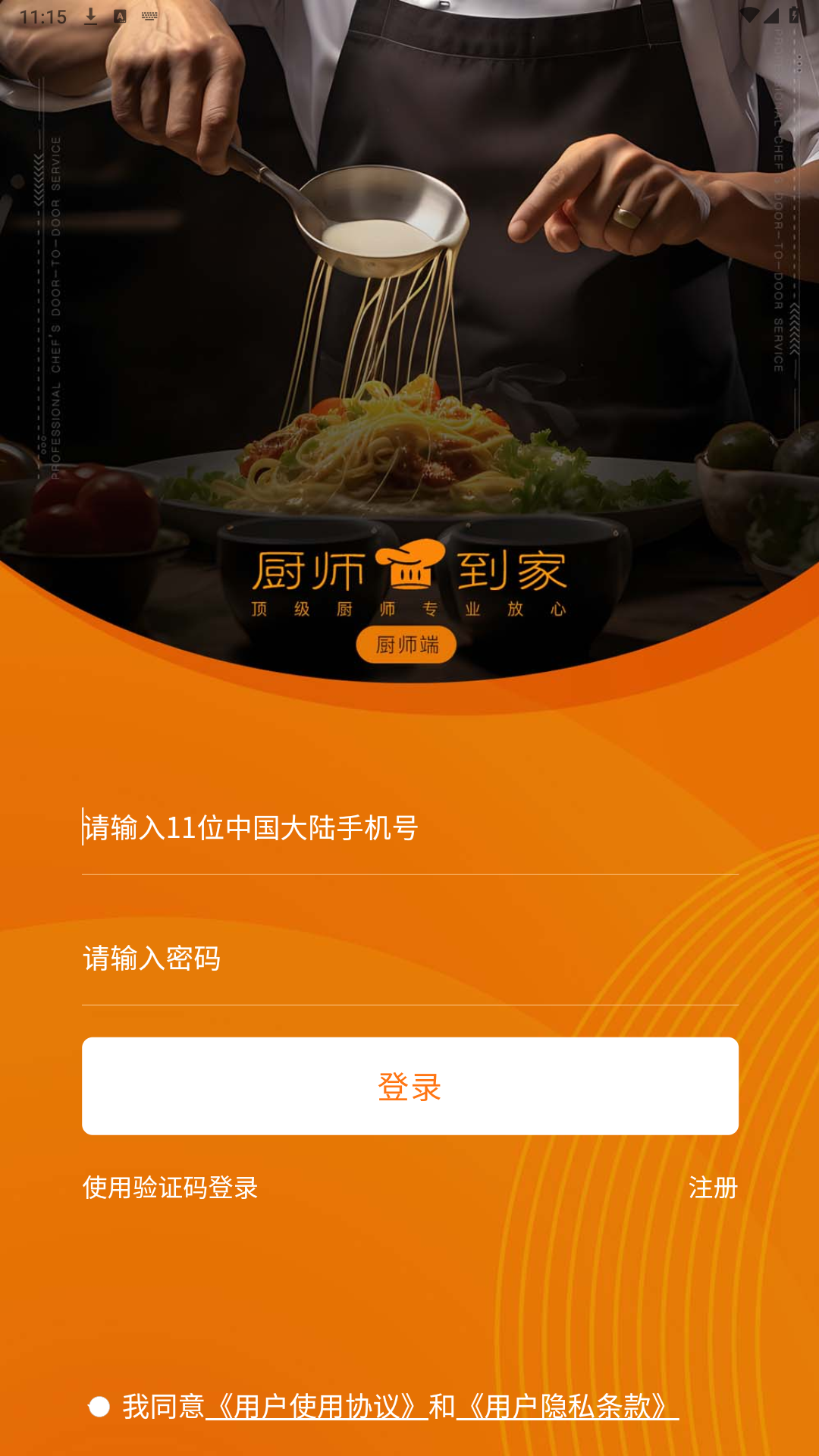This screenshot has width=819, height=1456.
Task: Open the overflow menu at the top right
Action: tap(799, 64)
